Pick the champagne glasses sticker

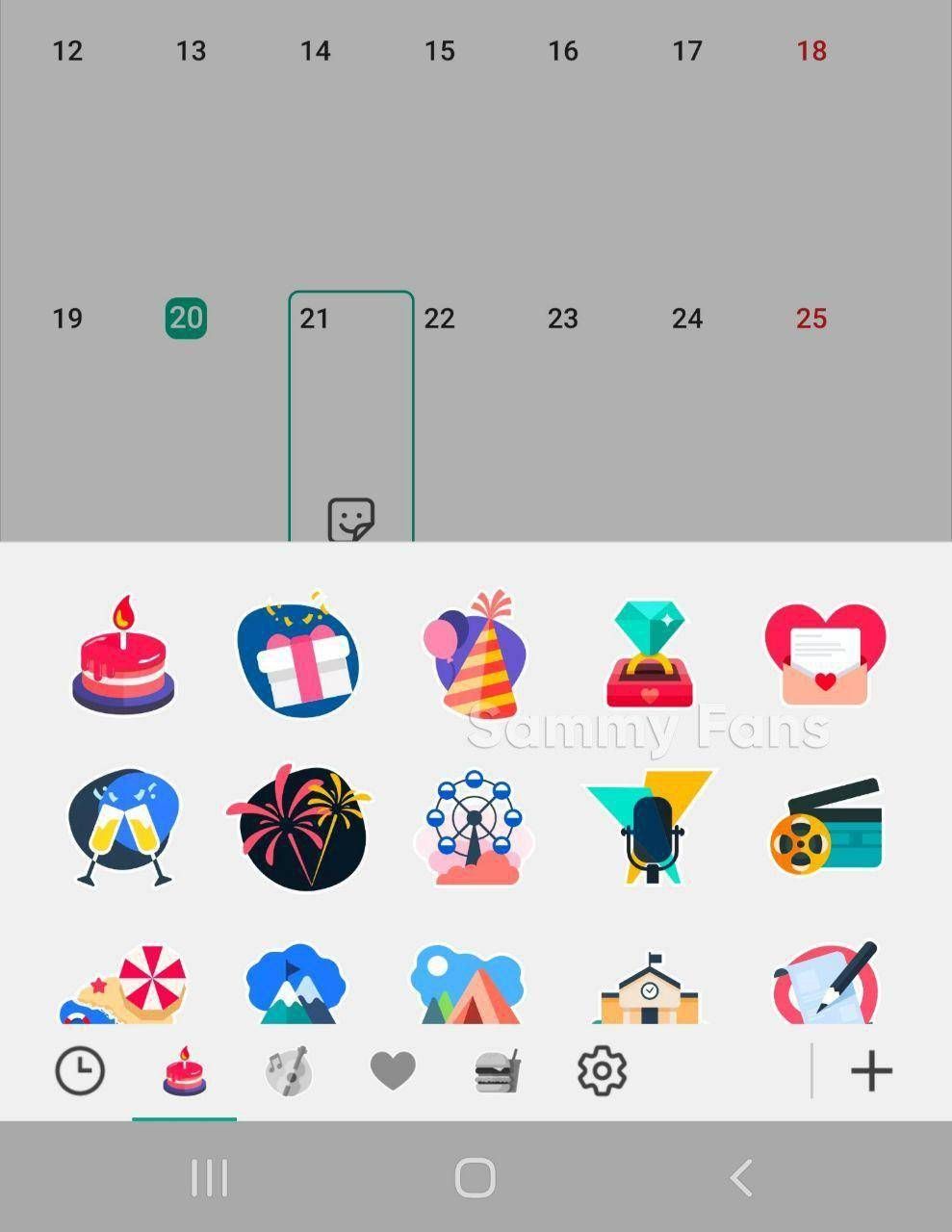[123, 828]
